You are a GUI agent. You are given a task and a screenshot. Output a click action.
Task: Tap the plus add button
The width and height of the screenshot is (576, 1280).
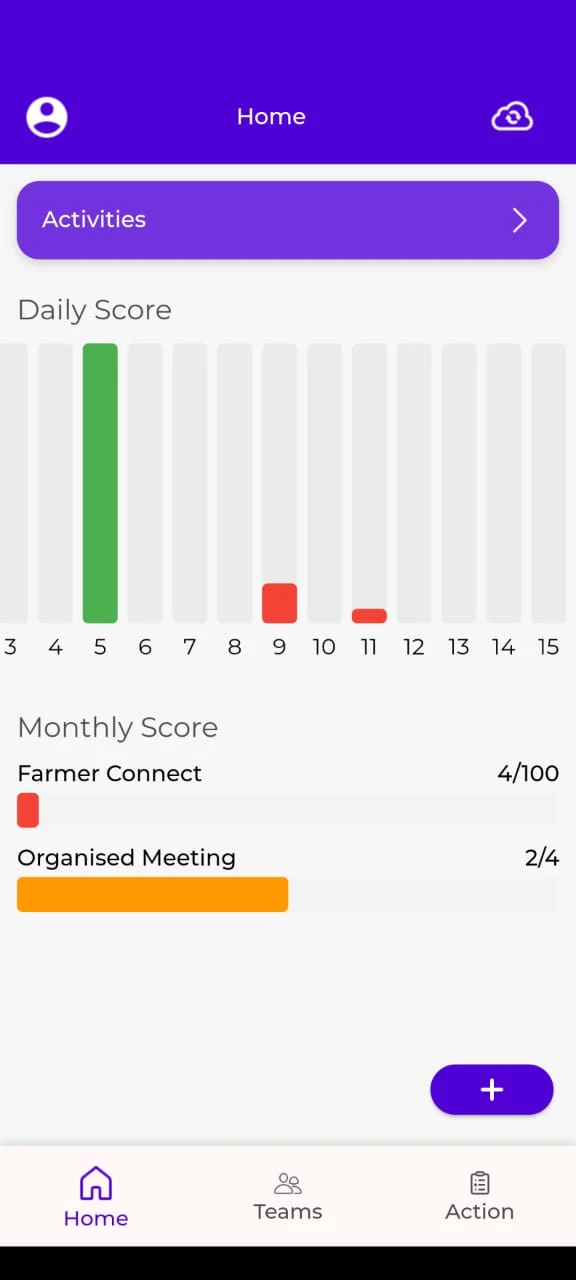492,1090
